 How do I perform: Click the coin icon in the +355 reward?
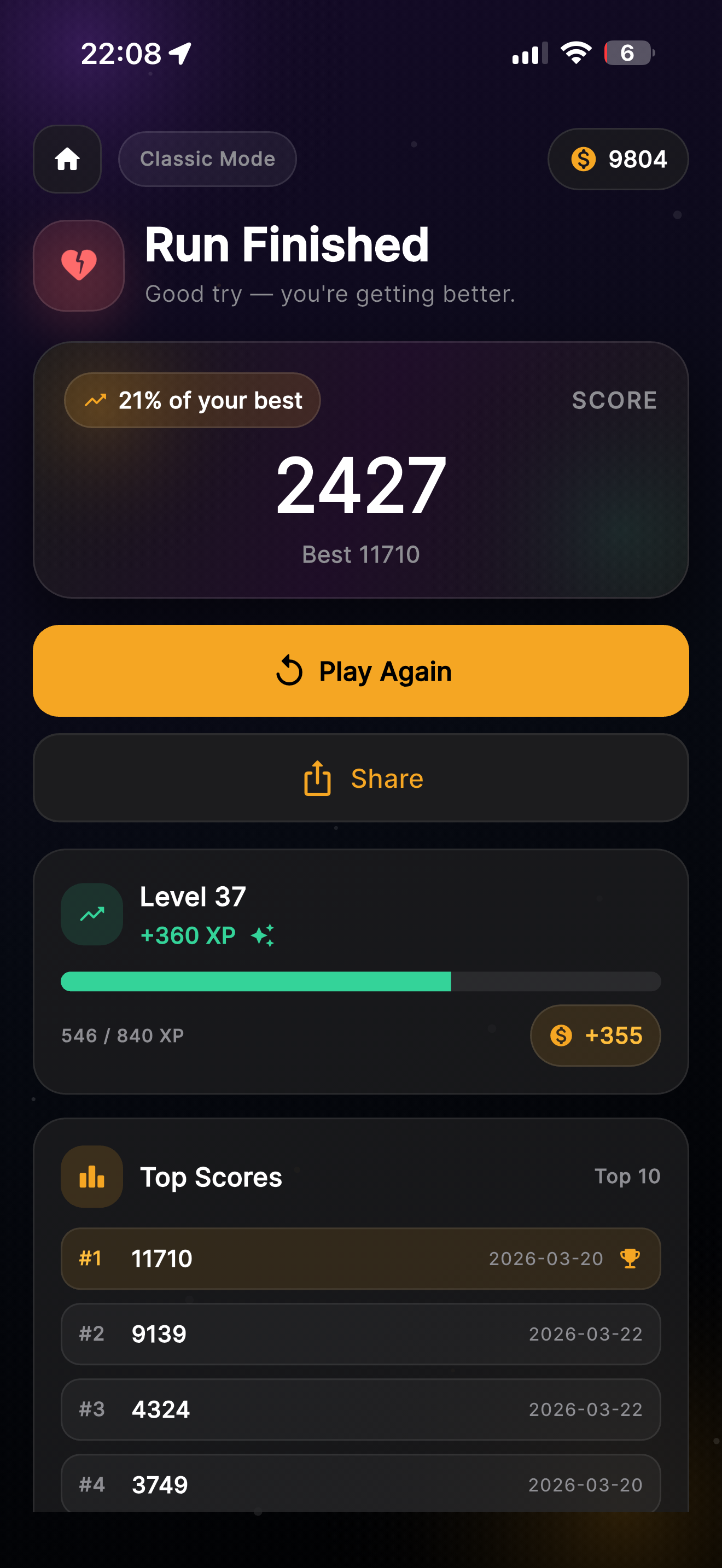[561, 1035]
